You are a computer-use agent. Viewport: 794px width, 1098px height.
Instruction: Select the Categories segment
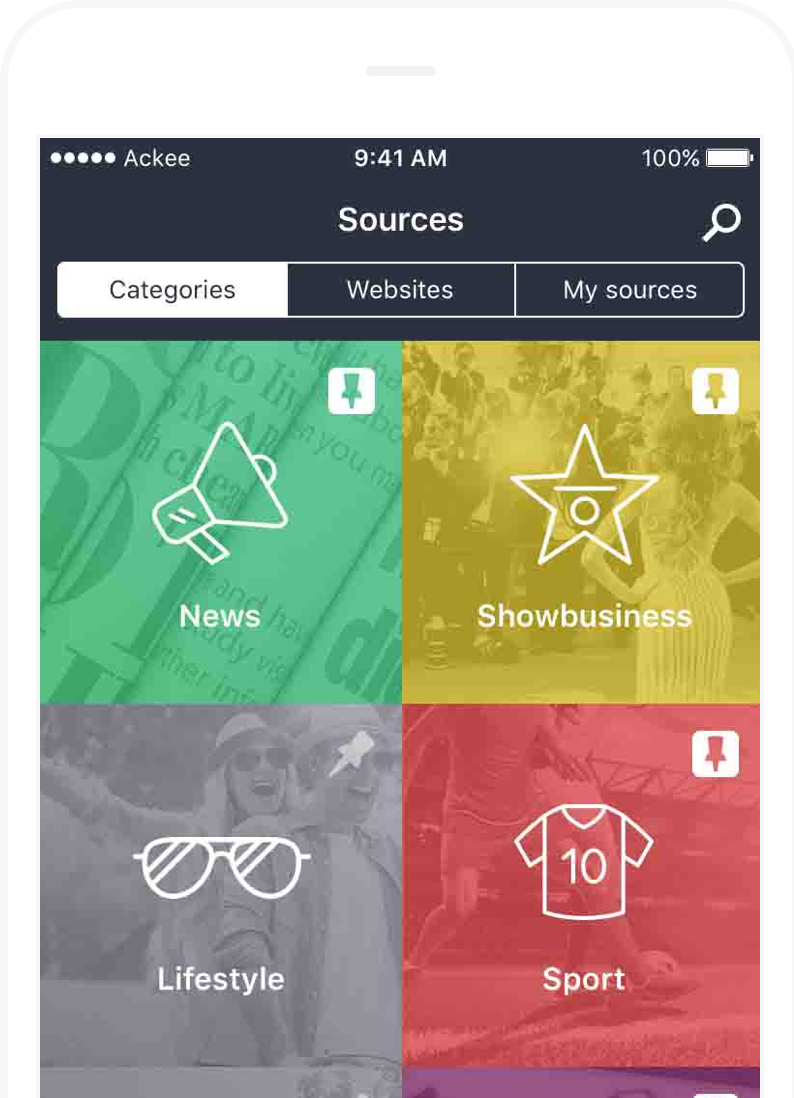coord(172,290)
